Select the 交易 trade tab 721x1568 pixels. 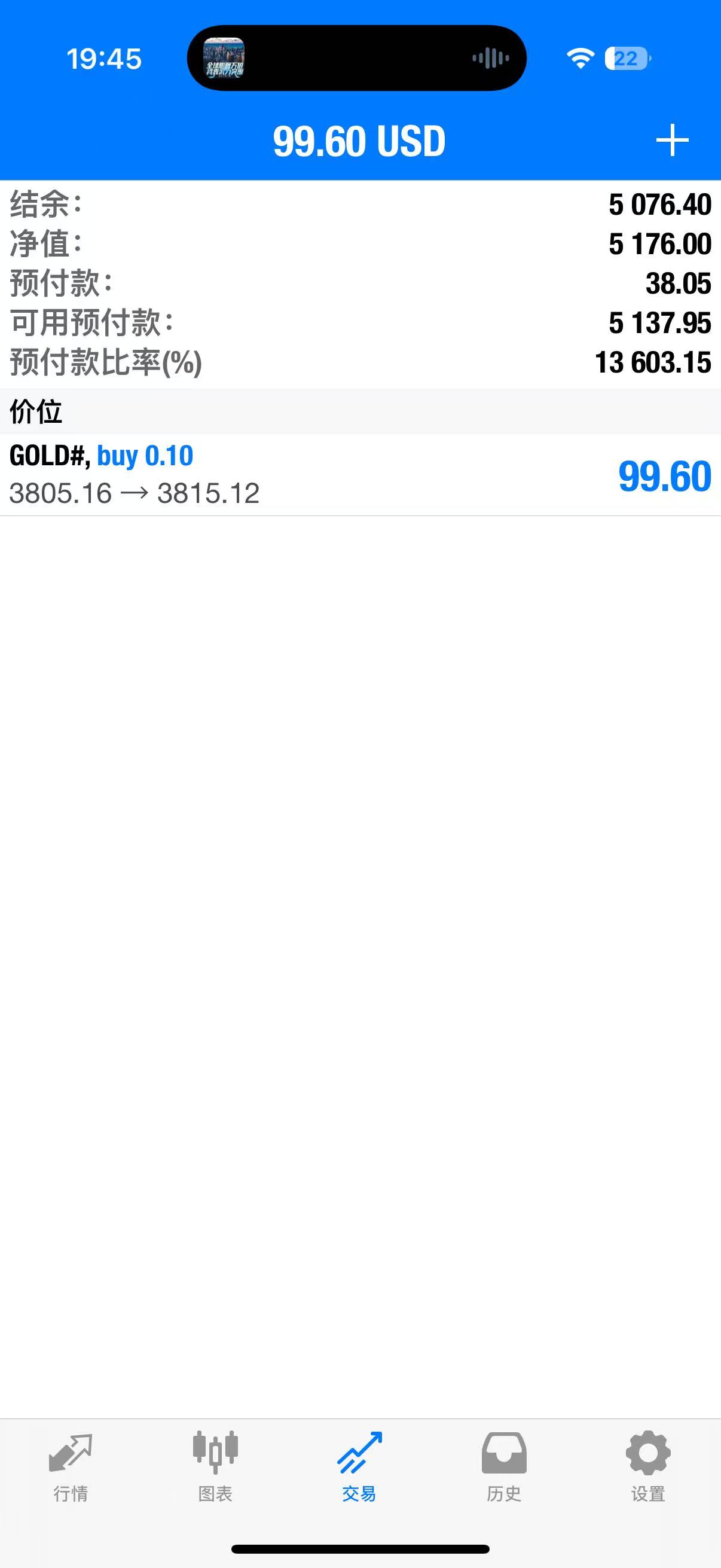pyautogui.click(x=359, y=1467)
